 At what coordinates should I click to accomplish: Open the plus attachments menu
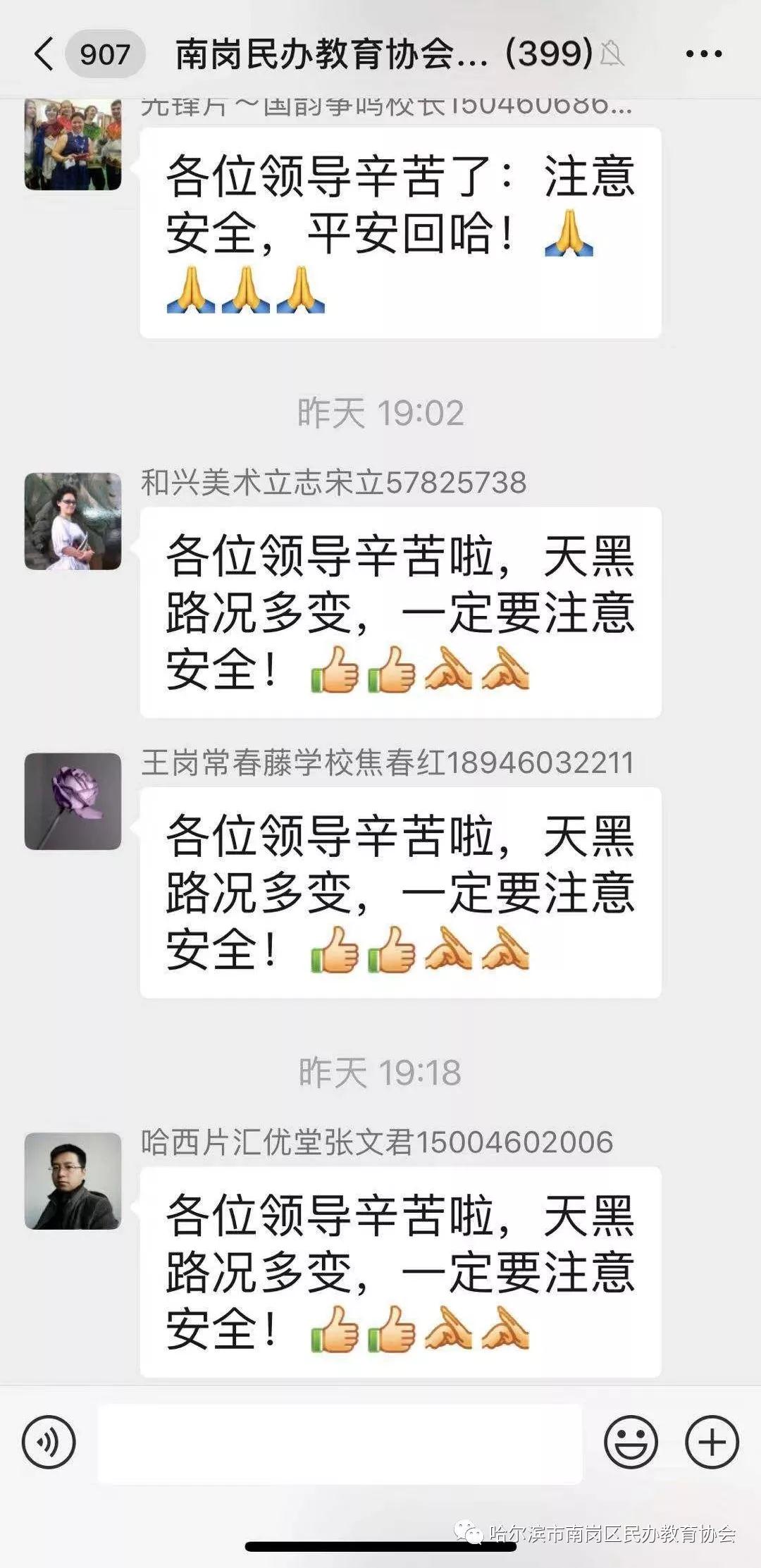pos(712,1442)
